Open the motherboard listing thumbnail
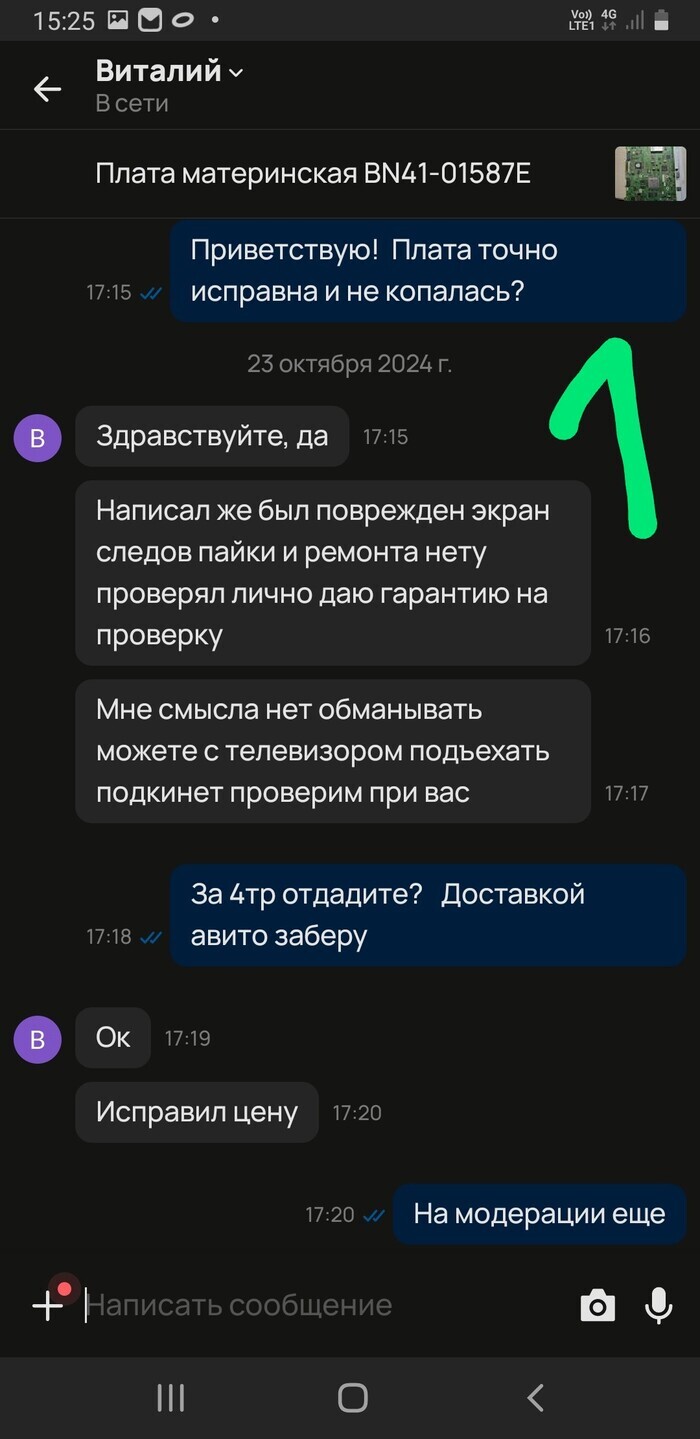The height and width of the screenshot is (1439, 700). (650, 174)
